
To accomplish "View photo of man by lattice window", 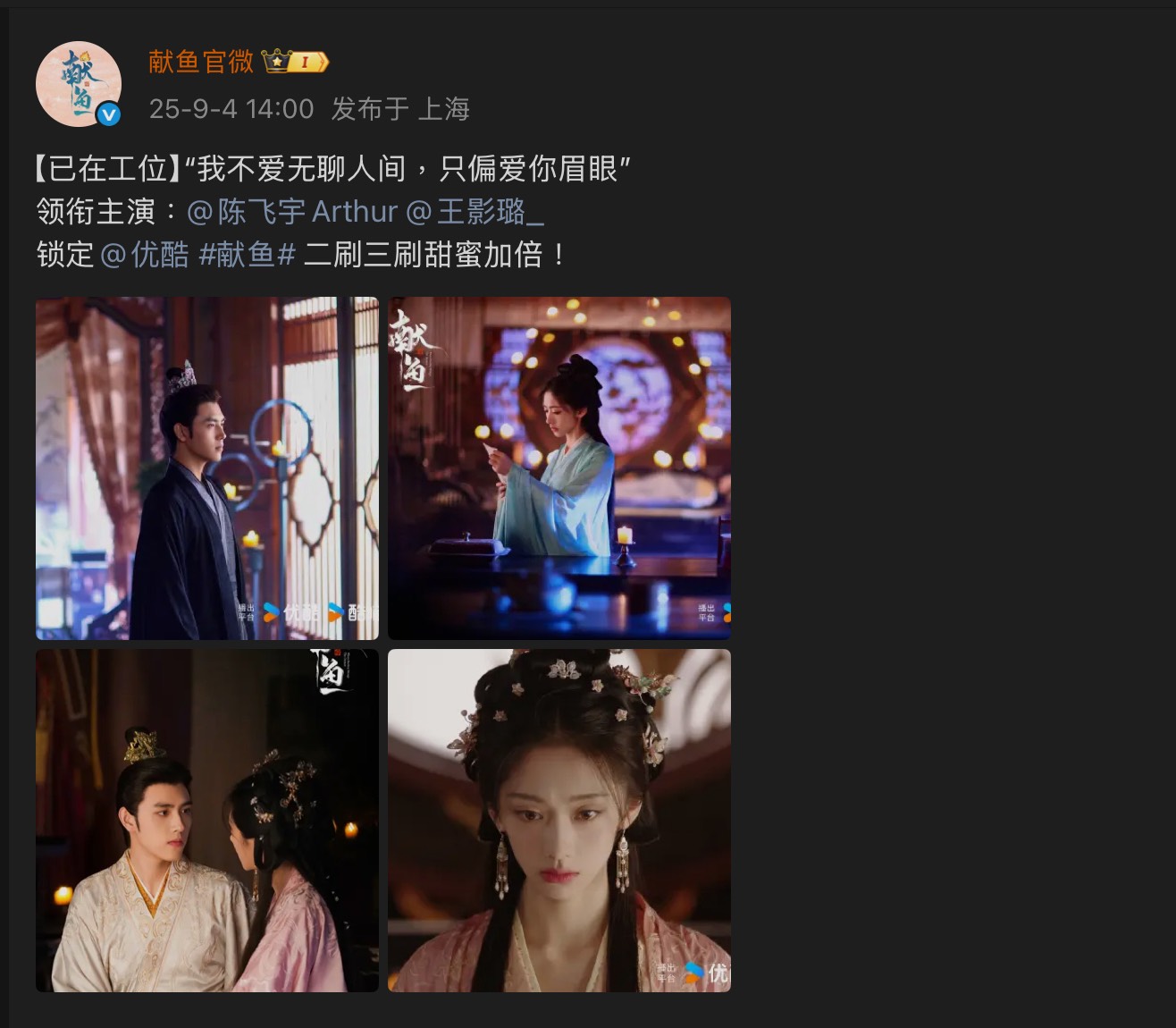I will [207, 468].
